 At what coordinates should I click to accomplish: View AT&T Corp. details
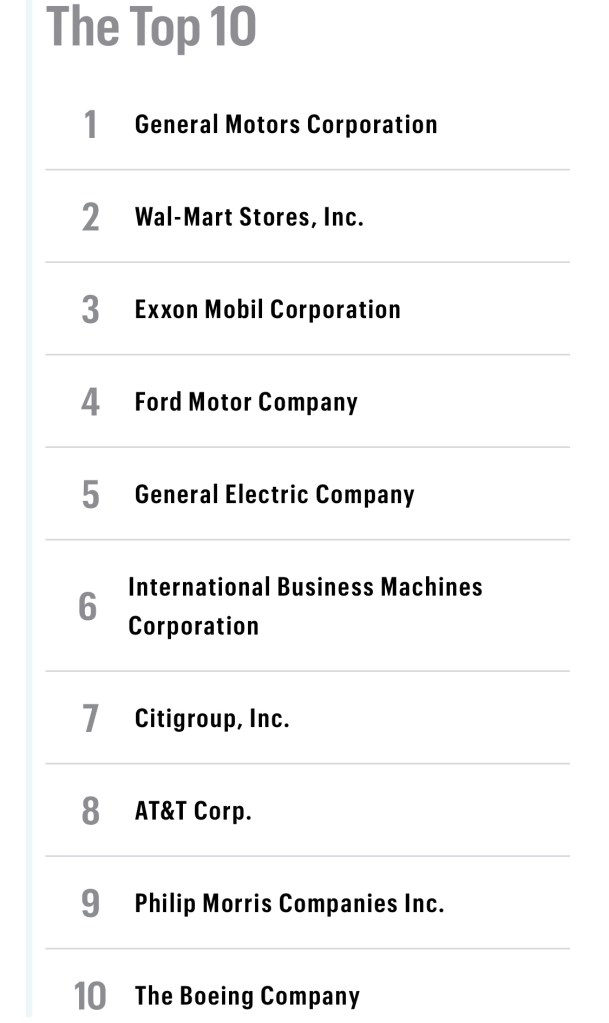pyautogui.click(x=193, y=811)
